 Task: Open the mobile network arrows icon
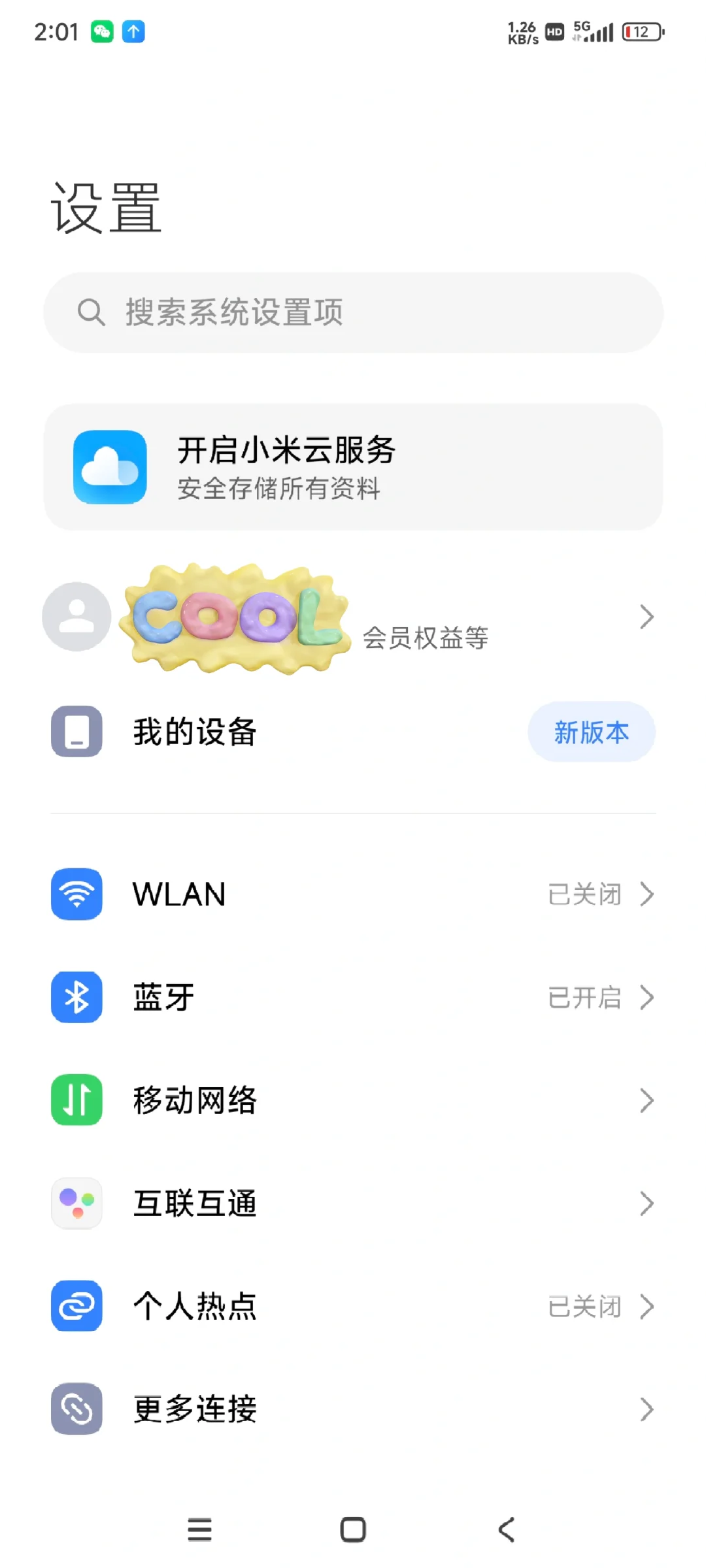76,1100
